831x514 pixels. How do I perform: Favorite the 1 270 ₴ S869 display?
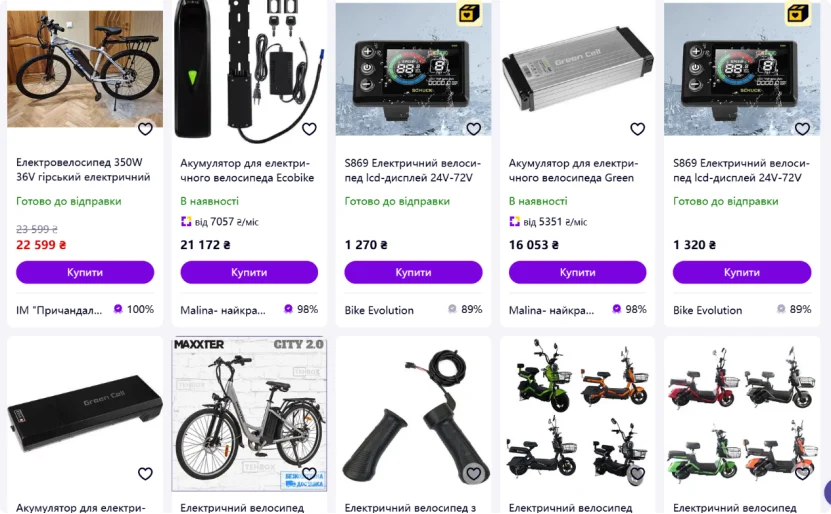(474, 129)
